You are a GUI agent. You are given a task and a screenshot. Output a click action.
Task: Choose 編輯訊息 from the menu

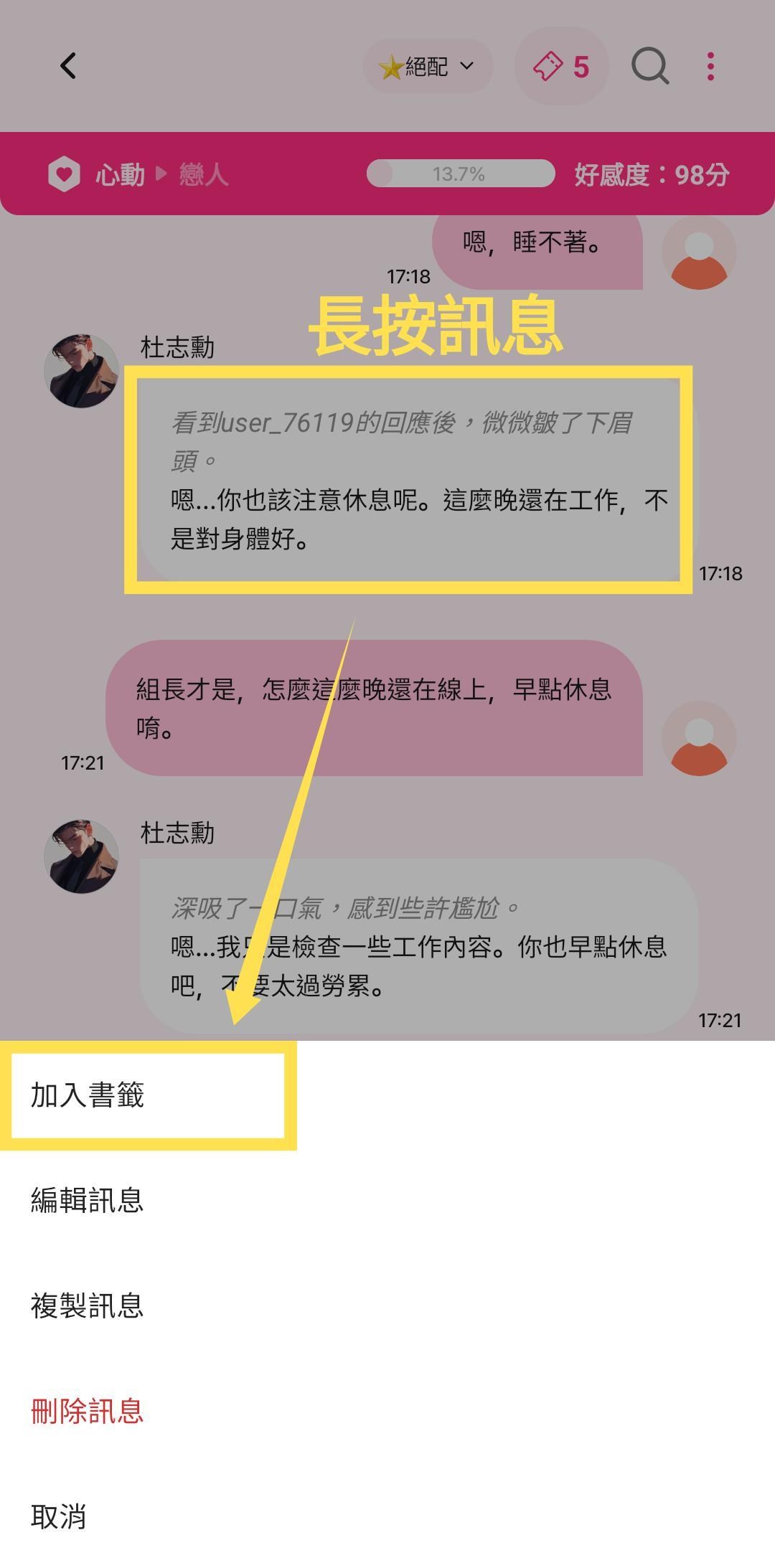pyautogui.click(x=387, y=1200)
